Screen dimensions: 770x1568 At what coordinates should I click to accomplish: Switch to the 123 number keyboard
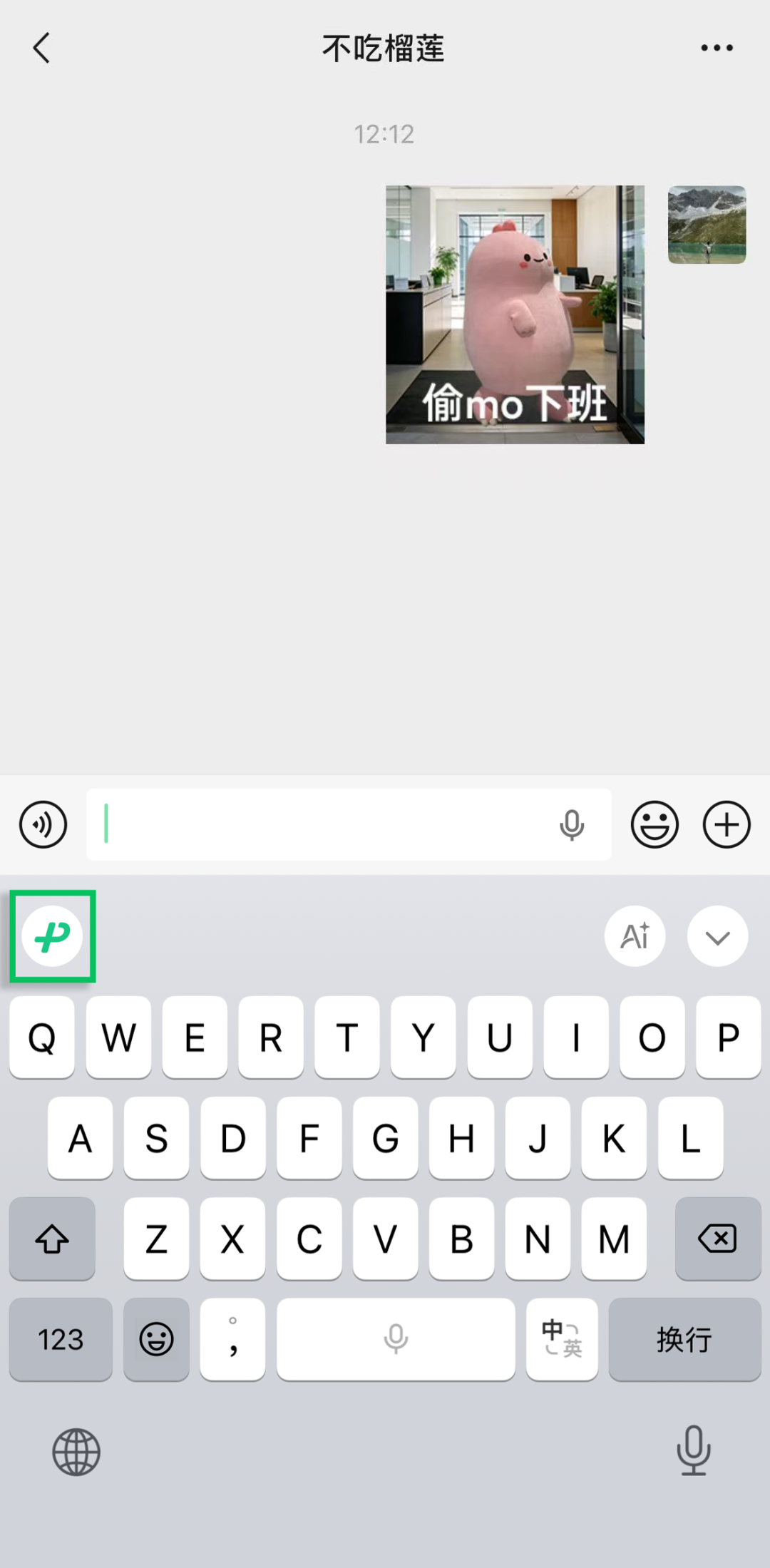tap(61, 1339)
